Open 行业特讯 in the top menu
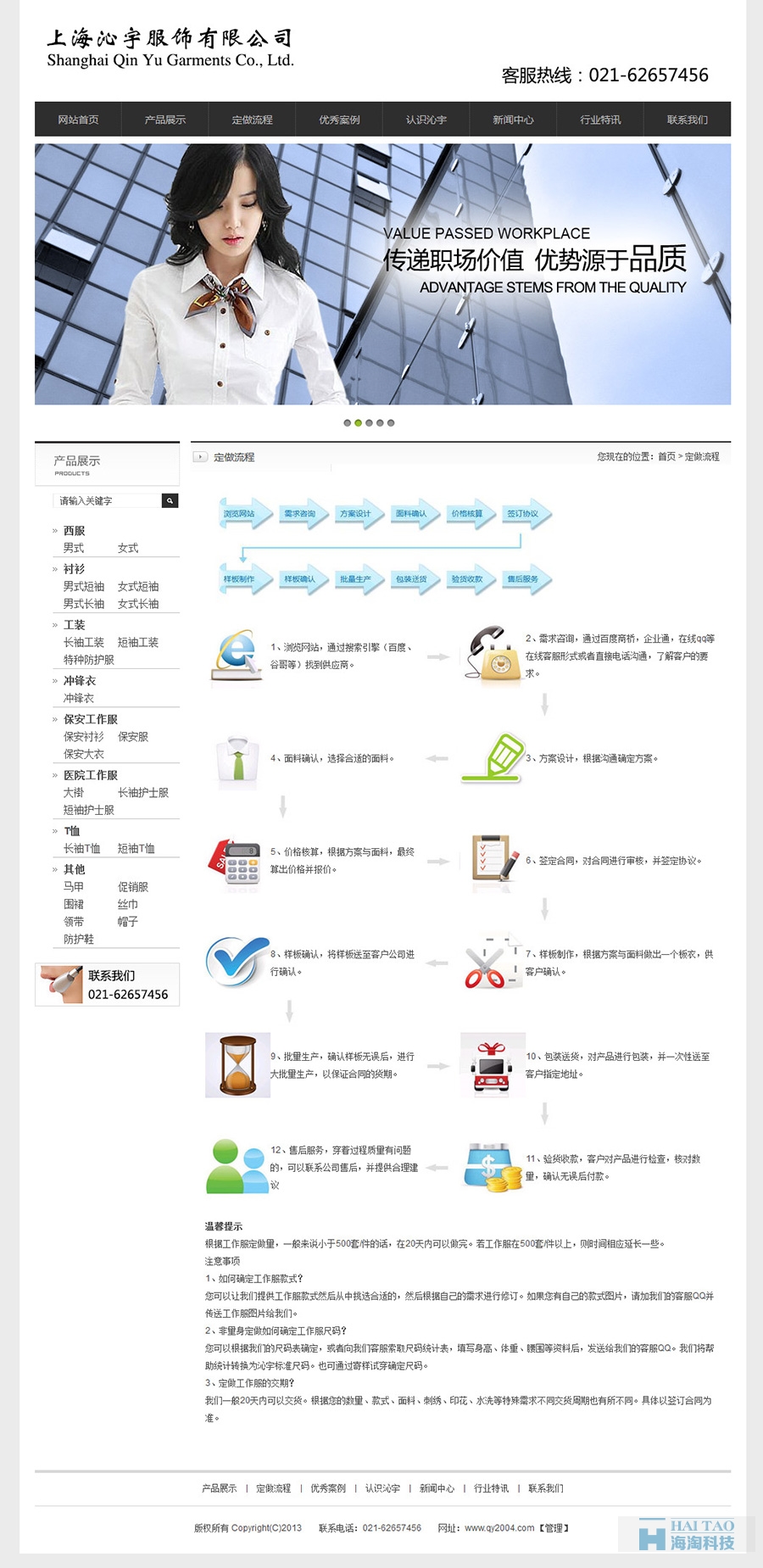Viewport: 763px width, 1568px height. click(x=600, y=120)
